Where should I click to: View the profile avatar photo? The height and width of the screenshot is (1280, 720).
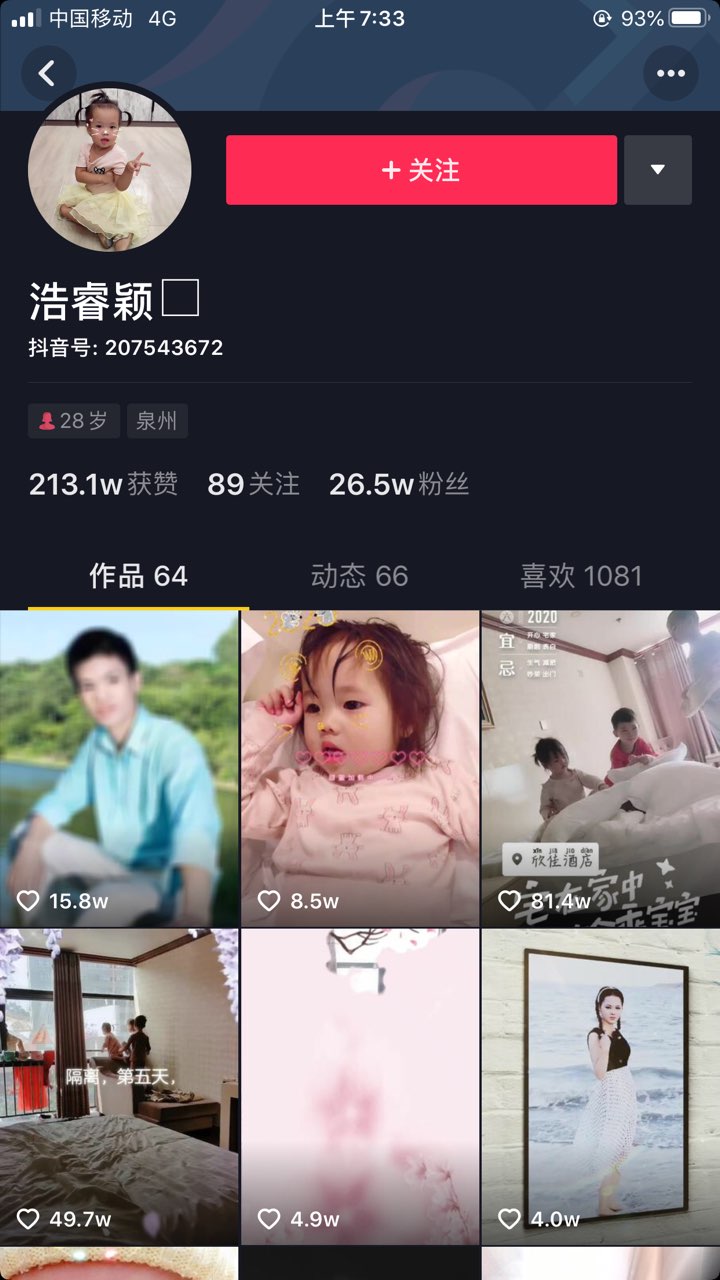(109, 168)
